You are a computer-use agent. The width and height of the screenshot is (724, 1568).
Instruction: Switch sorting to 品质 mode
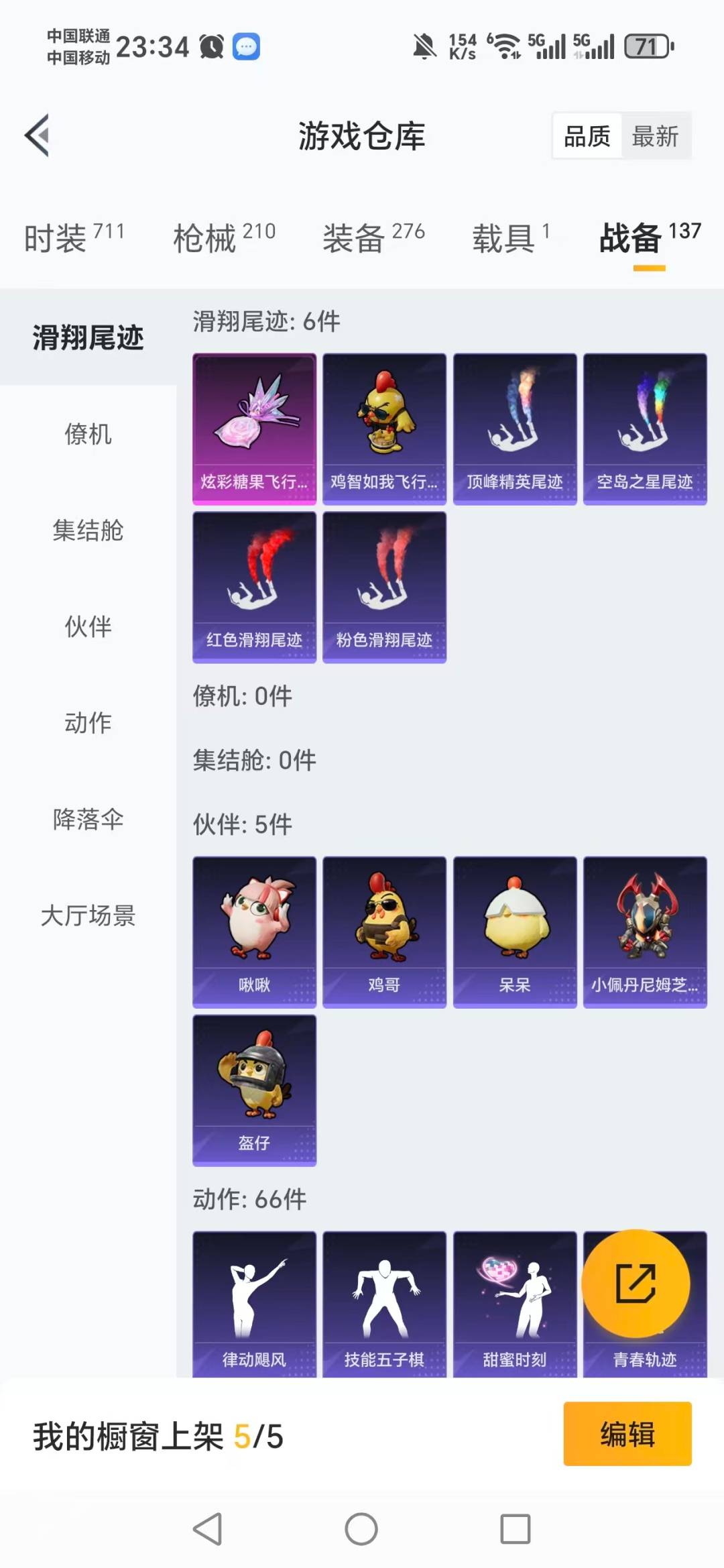(x=586, y=136)
